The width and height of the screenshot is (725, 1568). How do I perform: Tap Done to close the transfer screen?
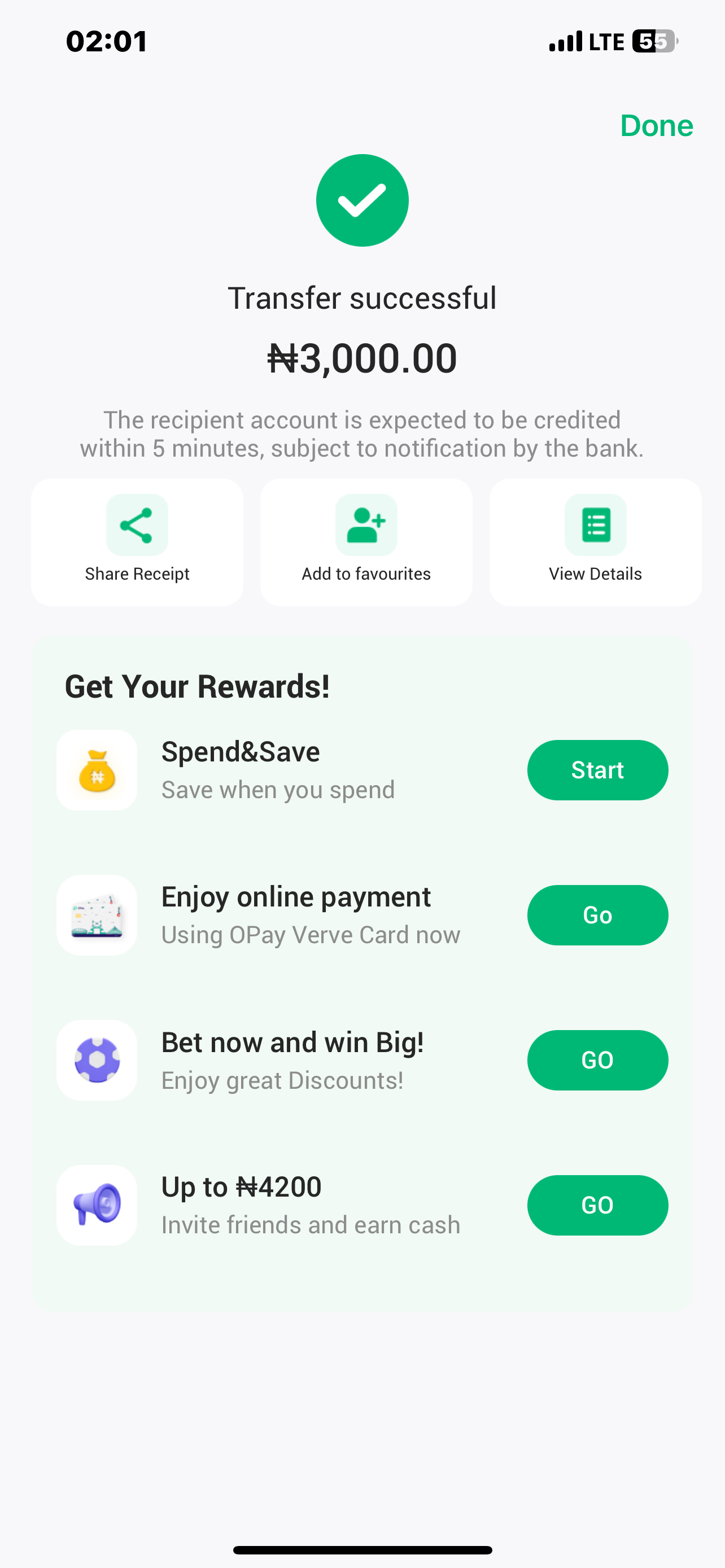656,125
